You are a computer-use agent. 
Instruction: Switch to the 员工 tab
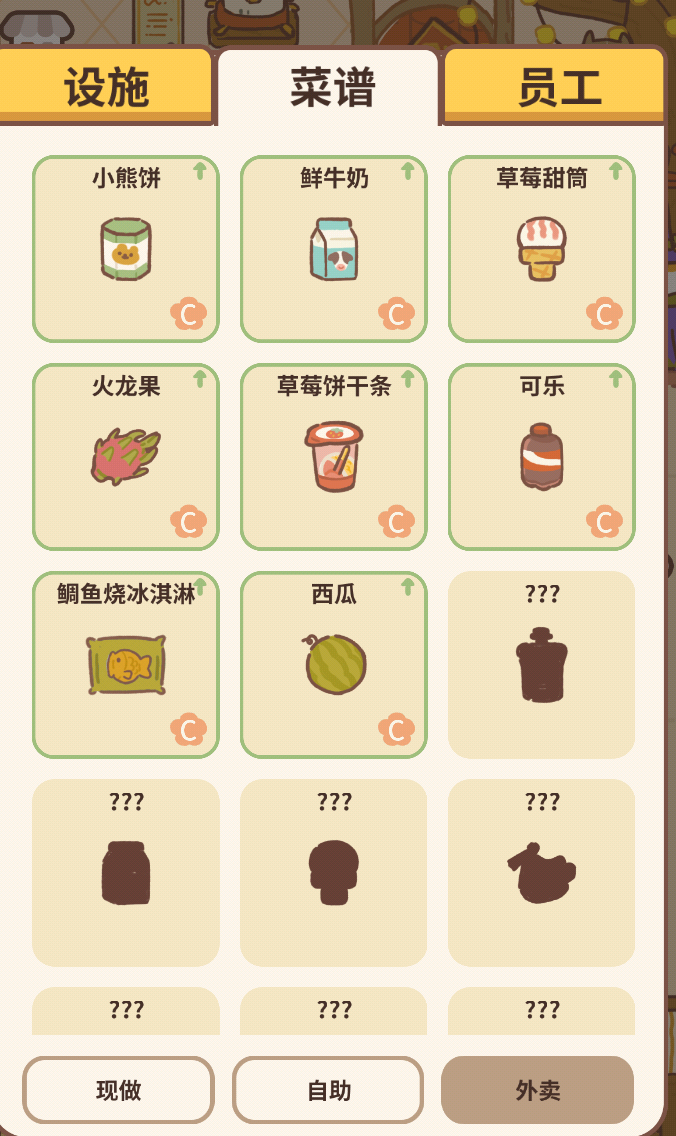[x=556, y=87]
